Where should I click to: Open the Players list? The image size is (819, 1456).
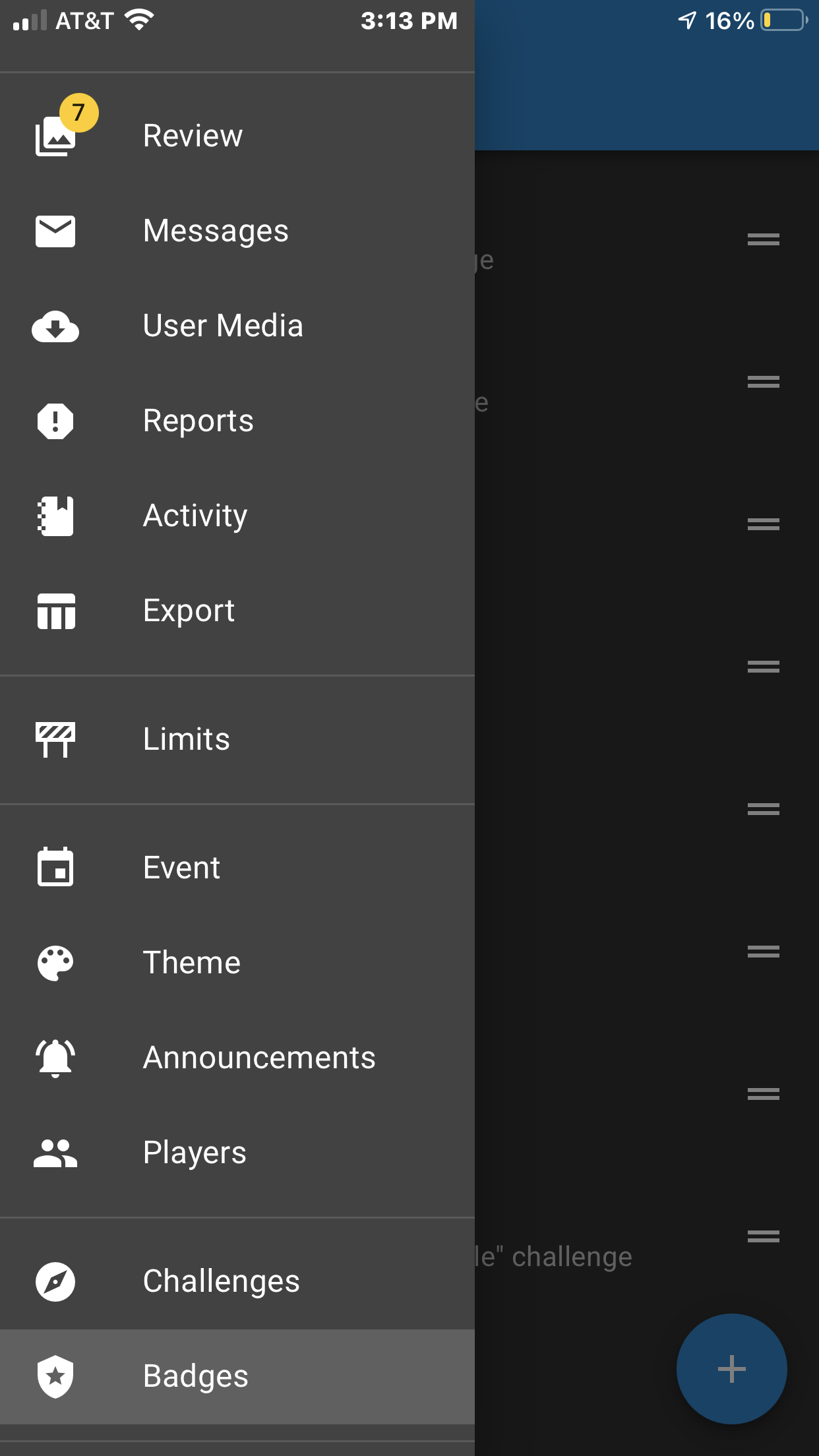tap(195, 1153)
